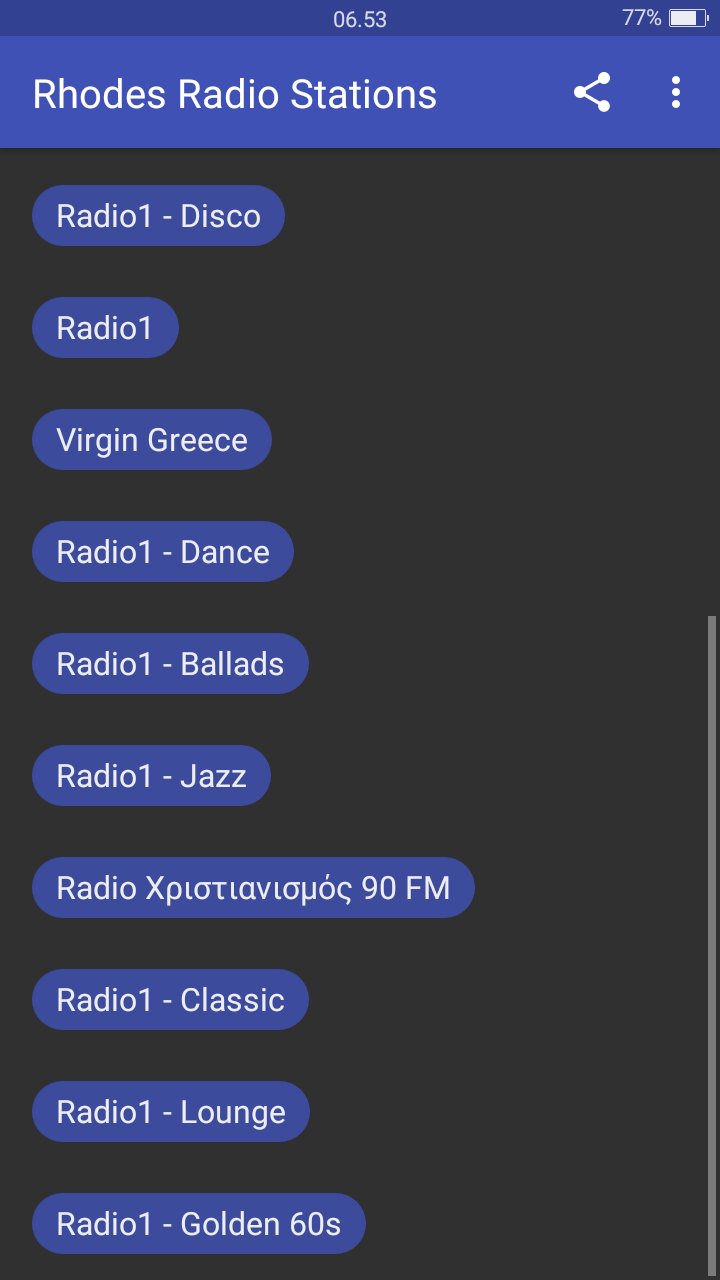Viewport: 720px width, 1280px height.
Task: Select the Radio1 station
Action: pos(104,327)
